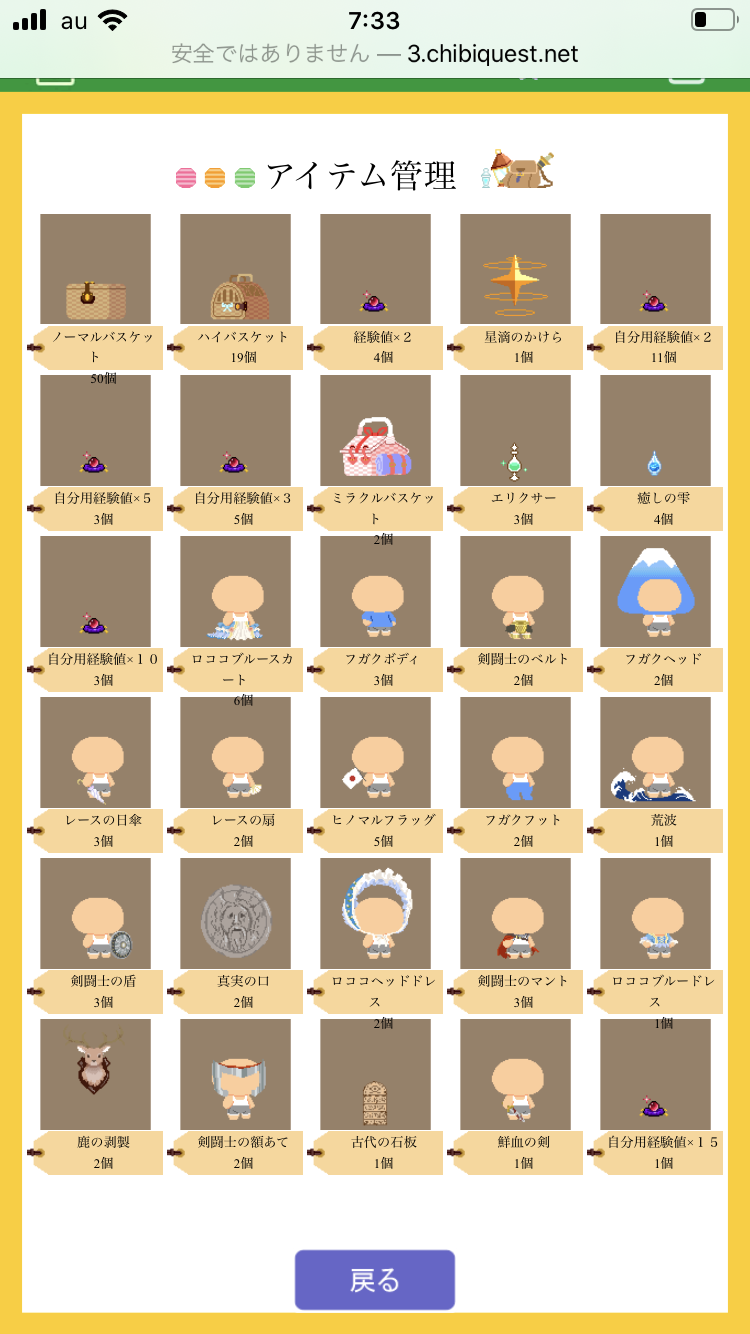Open the ロココヘッドドレス item
Image resolution: width=750 pixels, height=1334 pixels.
click(x=375, y=913)
